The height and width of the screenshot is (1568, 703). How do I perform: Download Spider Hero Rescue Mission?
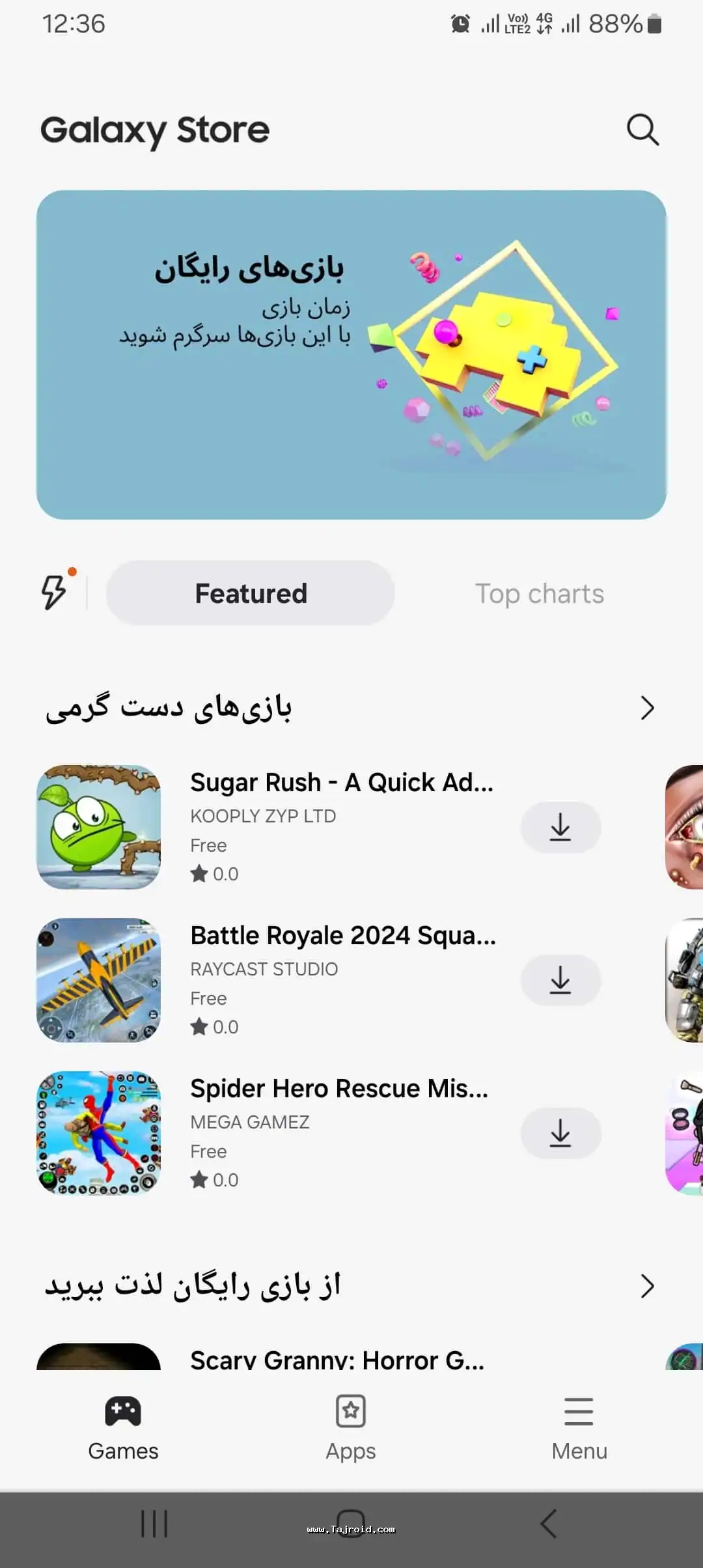tap(560, 1134)
